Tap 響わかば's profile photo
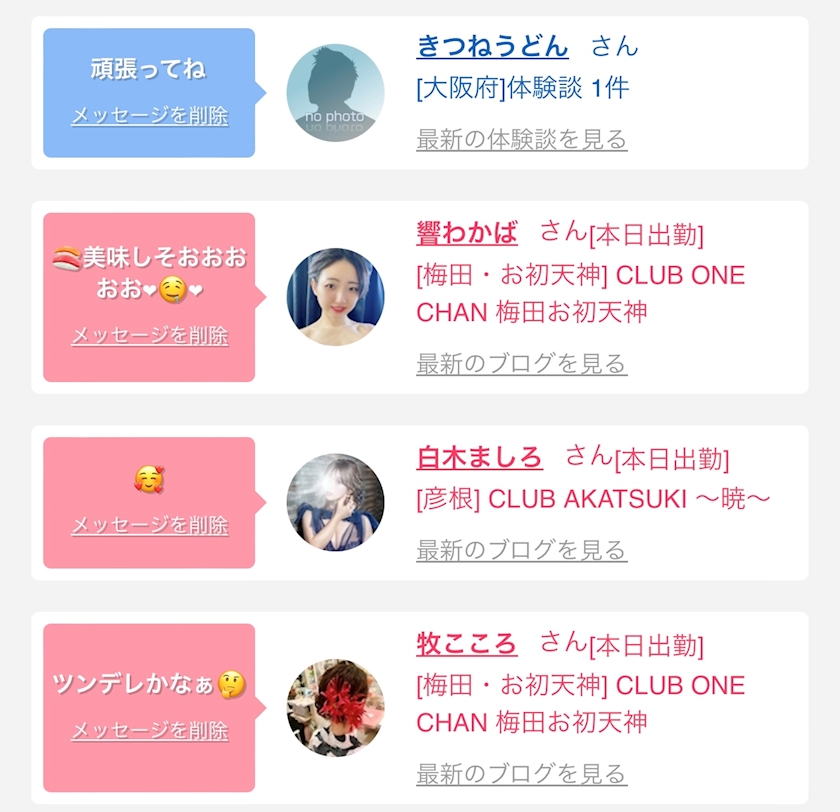840x812 pixels. tap(335, 297)
